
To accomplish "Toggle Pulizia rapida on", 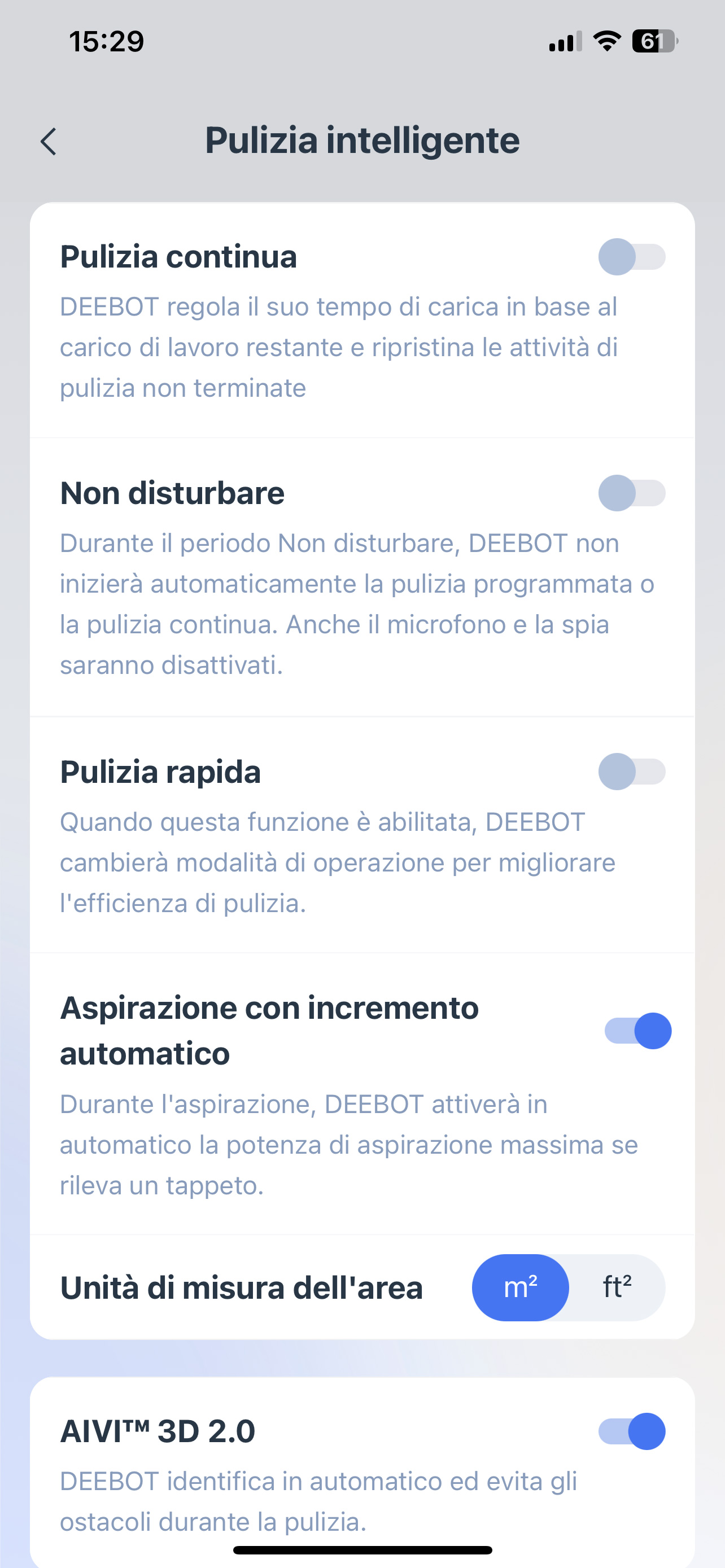I will coord(632,772).
